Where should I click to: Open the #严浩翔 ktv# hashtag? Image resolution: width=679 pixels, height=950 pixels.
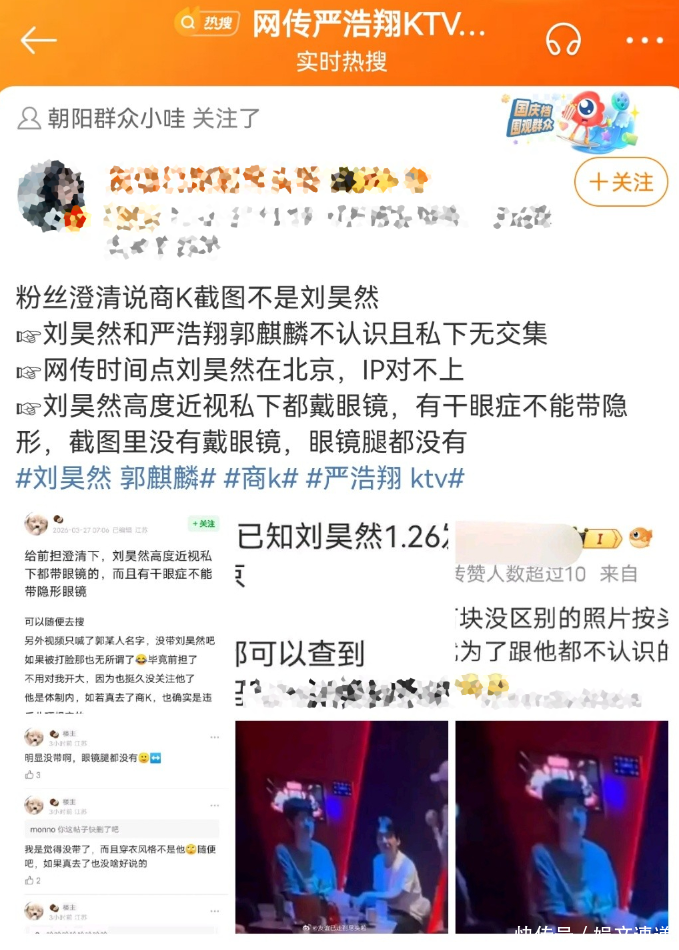pos(385,478)
